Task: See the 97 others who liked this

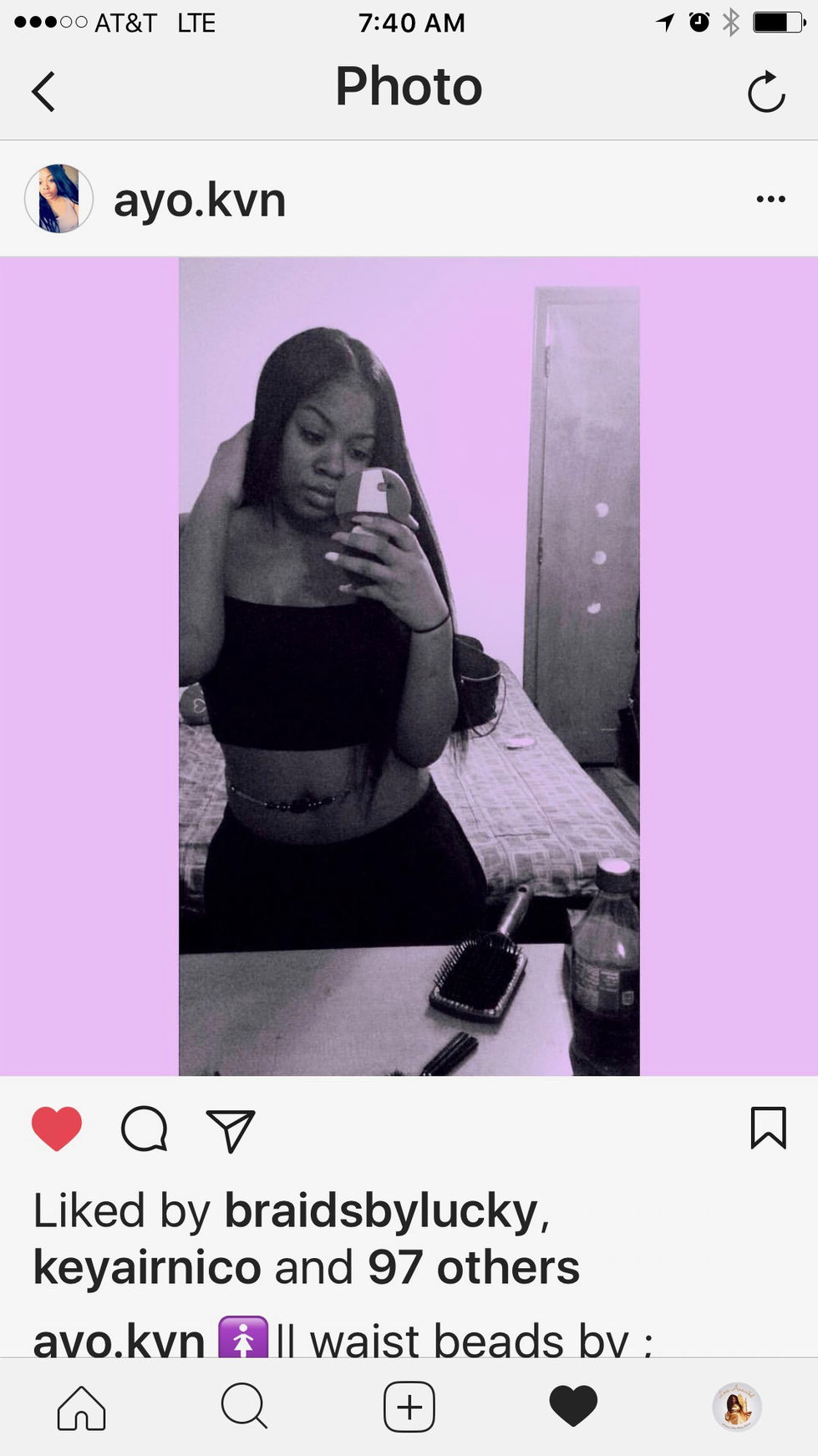Action: pyautogui.click(x=473, y=1267)
